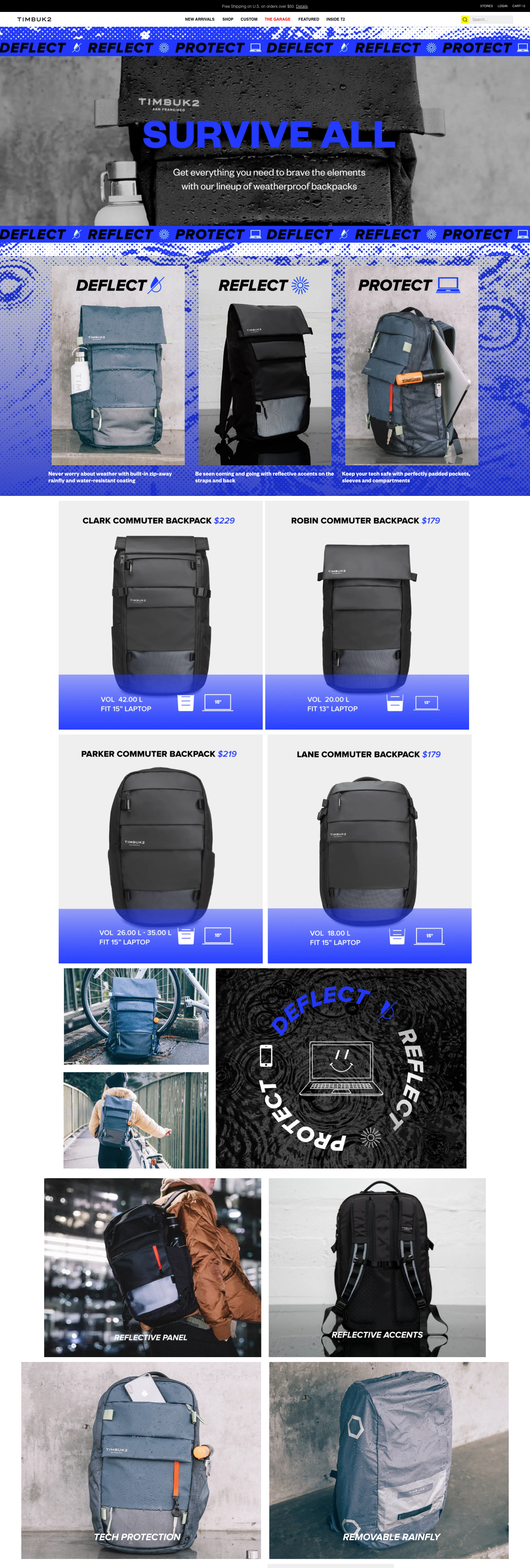Open the Featured menu
Image resolution: width=530 pixels, height=1568 pixels.
[308, 19]
